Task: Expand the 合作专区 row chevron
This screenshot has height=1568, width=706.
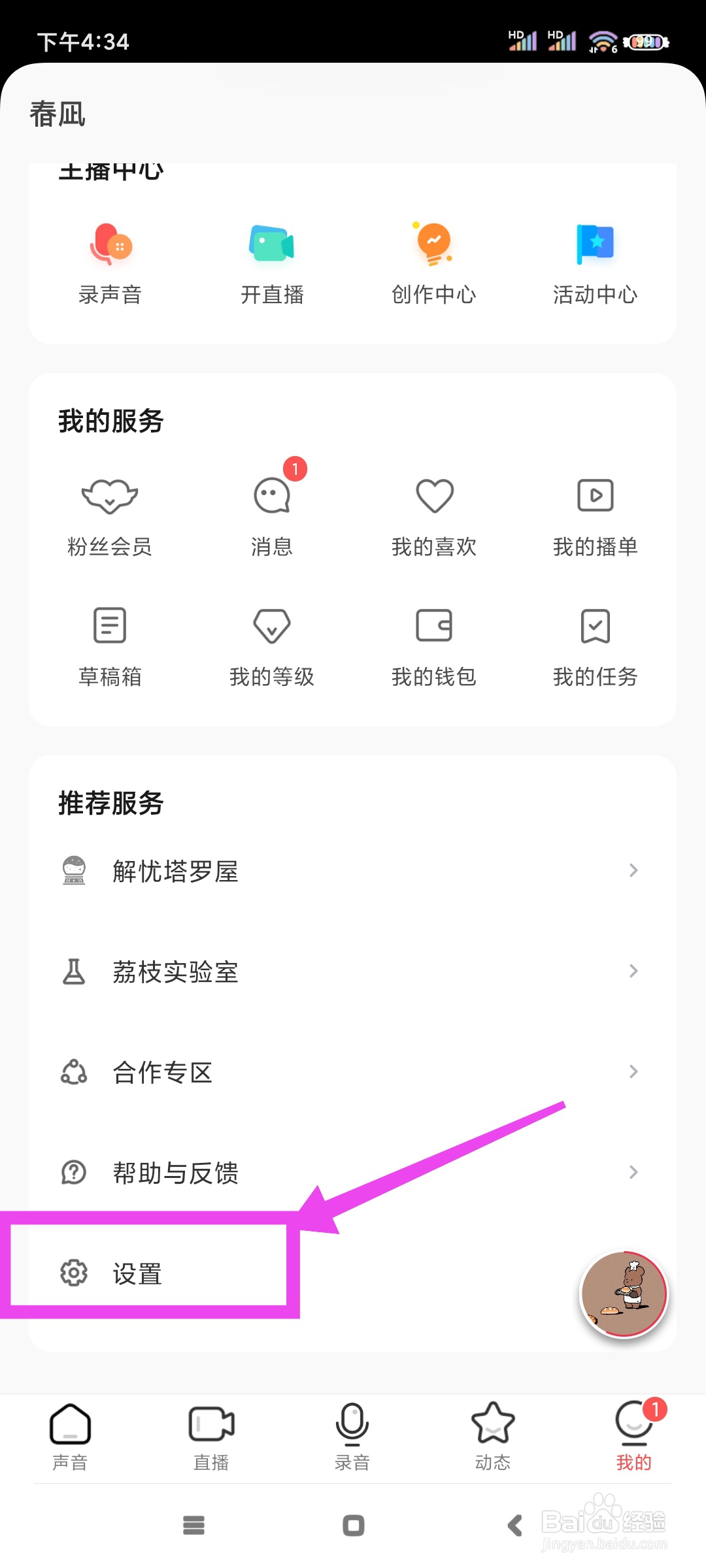Action: [x=632, y=1071]
